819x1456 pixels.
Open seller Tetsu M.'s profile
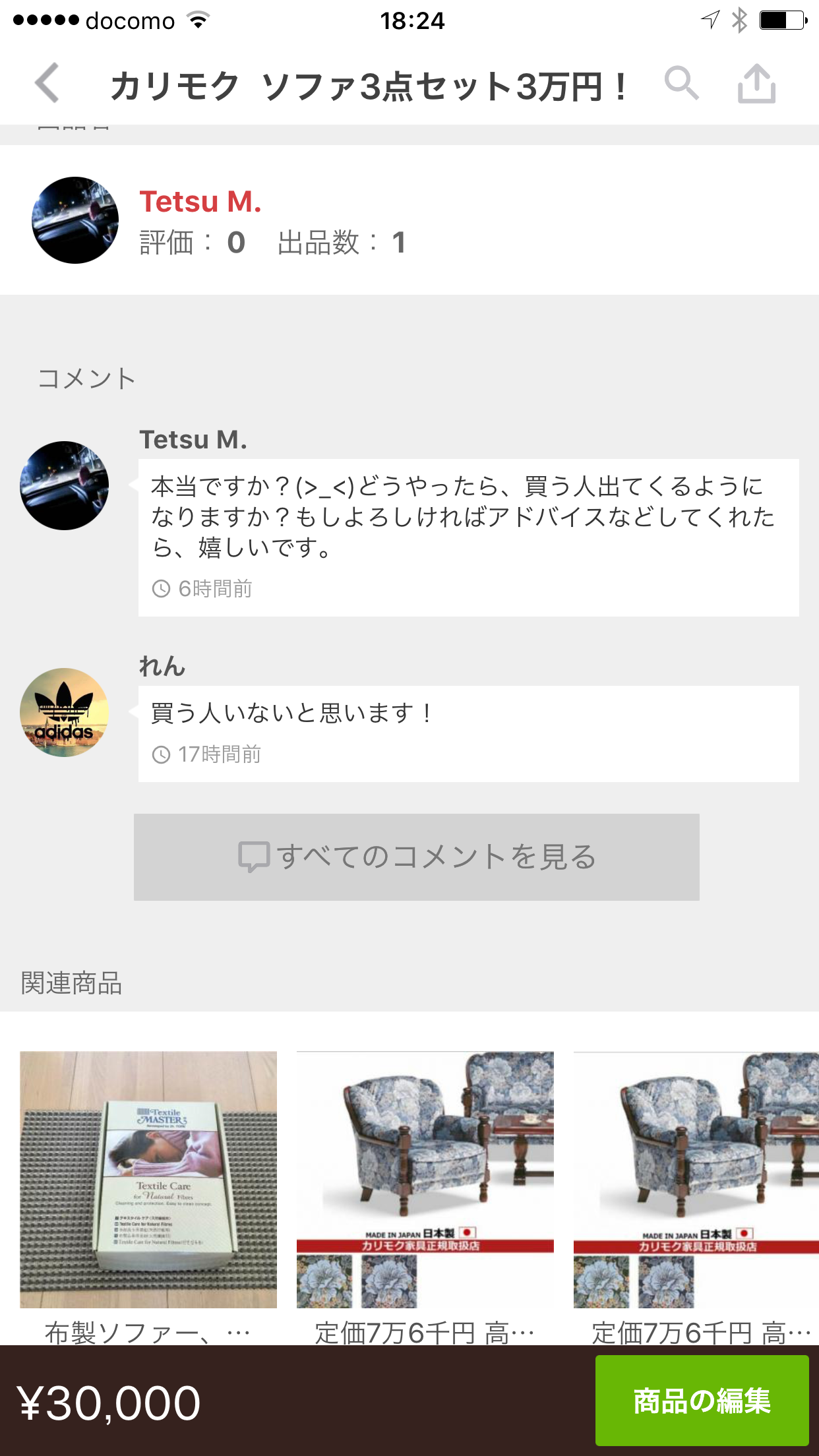click(200, 202)
